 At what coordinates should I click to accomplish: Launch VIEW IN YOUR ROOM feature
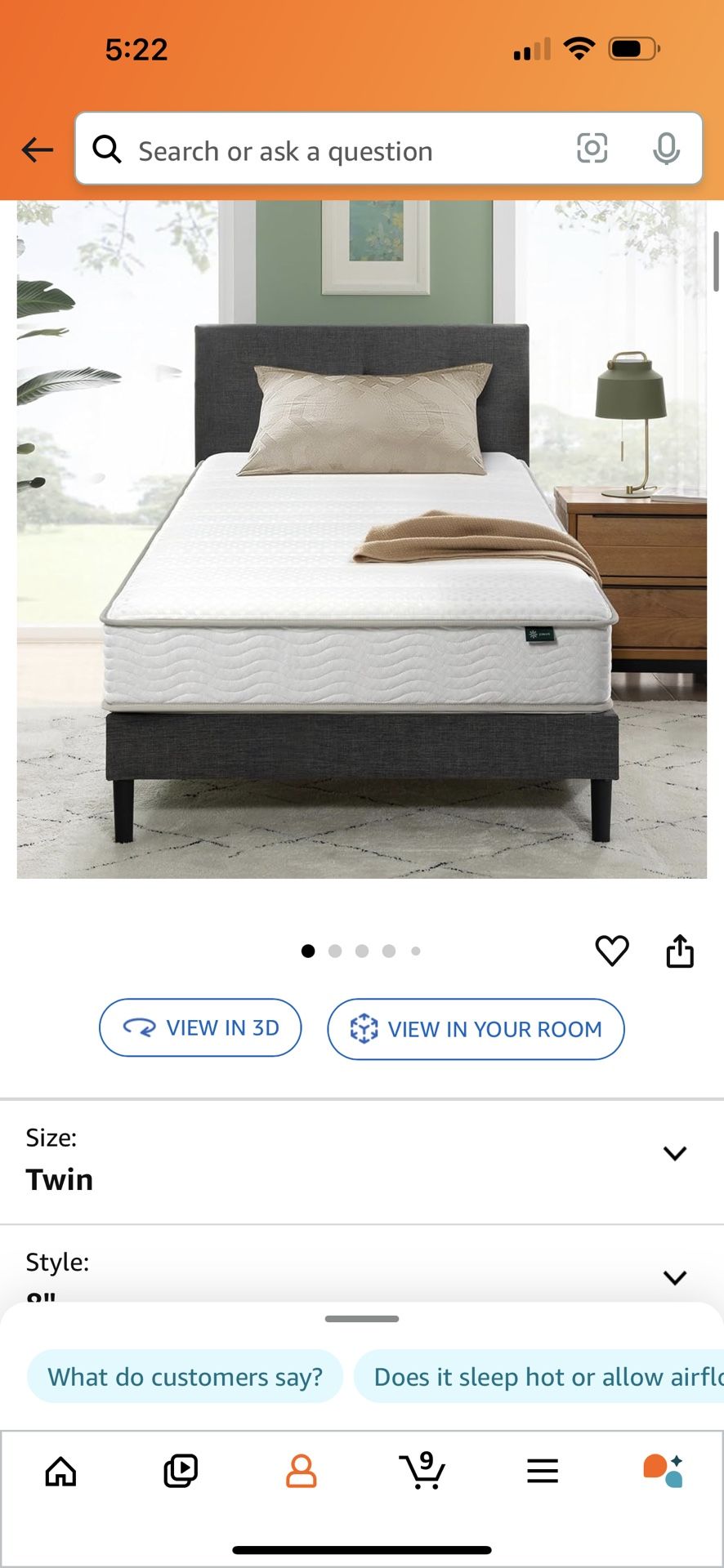pyautogui.click(x=476, y=1029)
